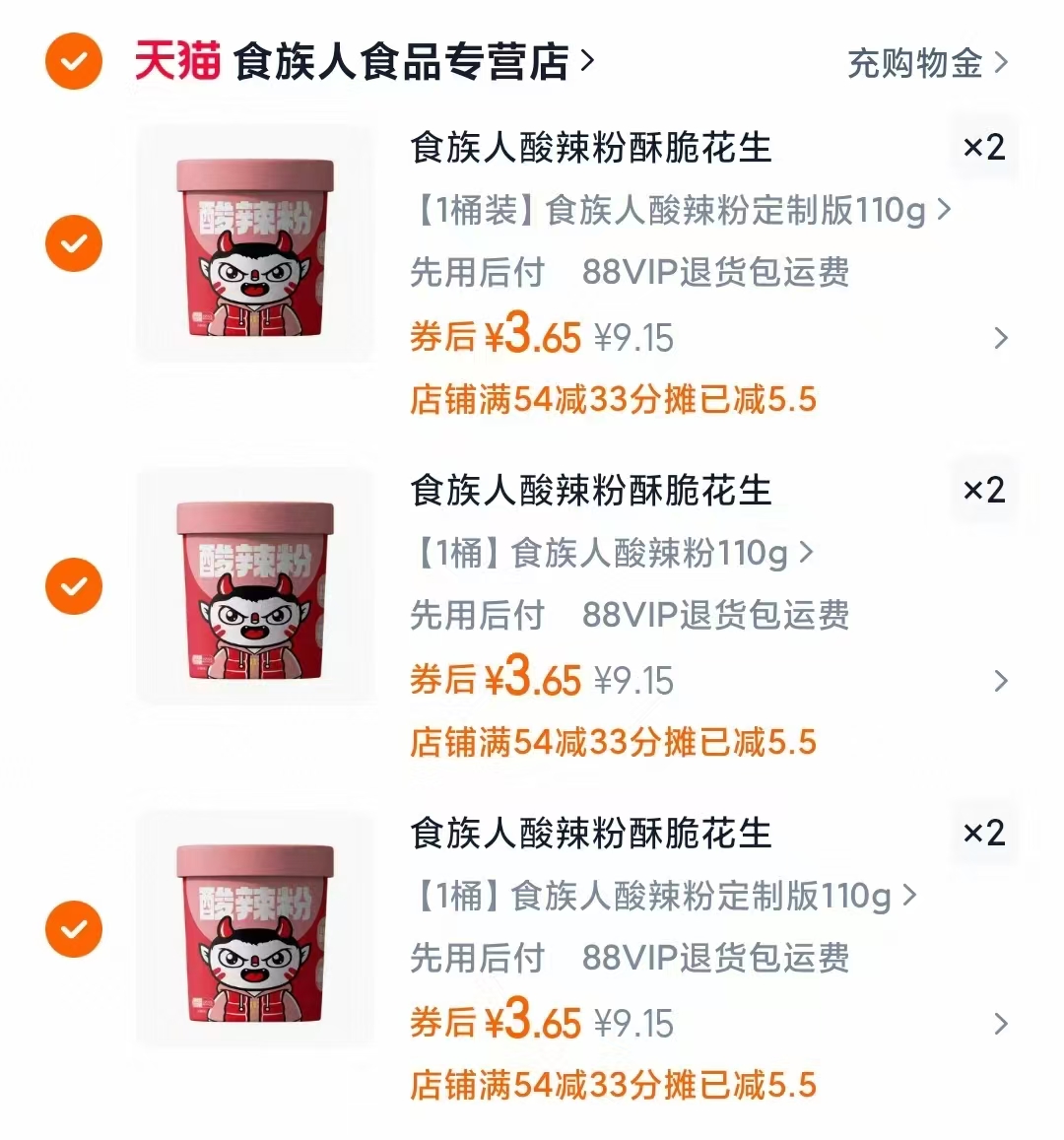Expand first item's detail chevron on the right
Viewport: 1064px width, 1140px height.
1002,339
